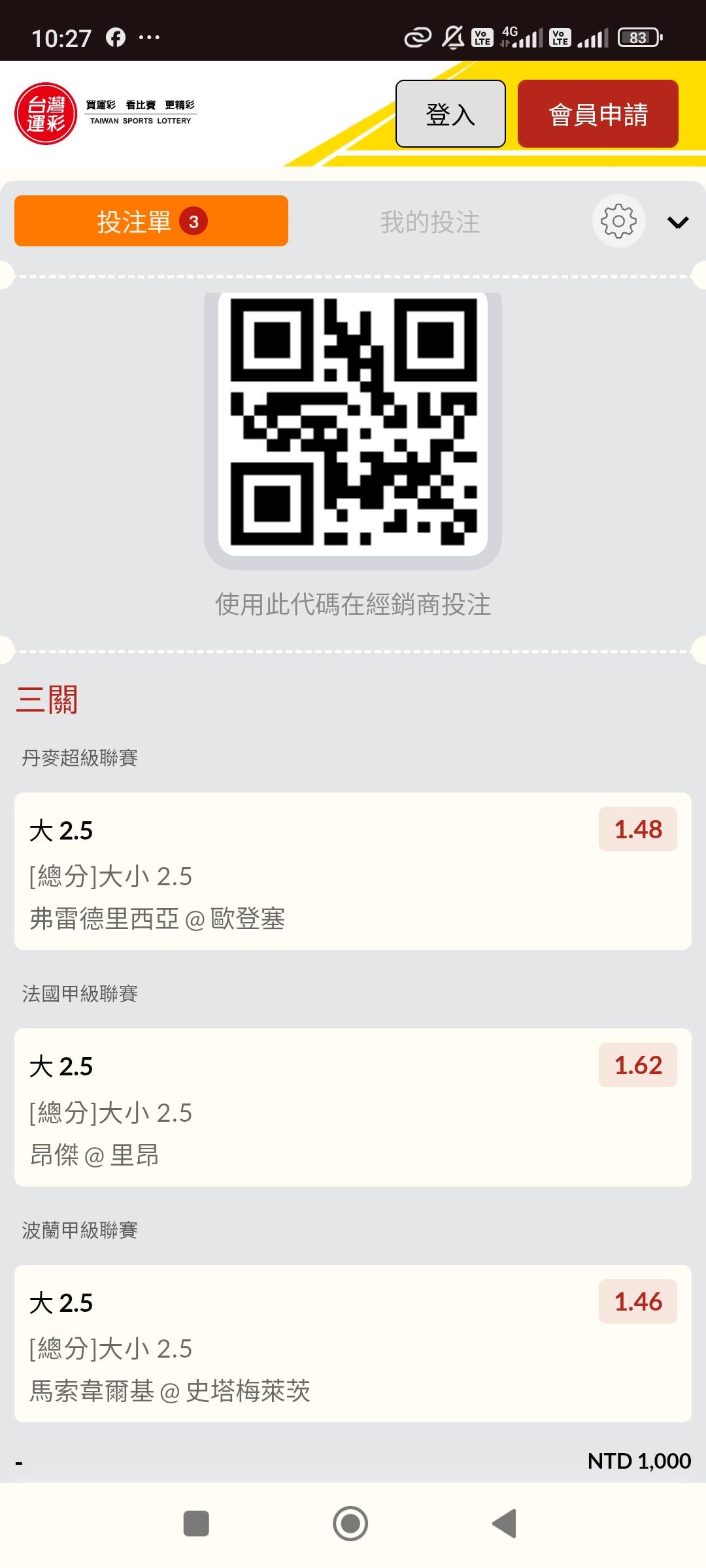Open the bet slip settings gear
The height and width of the screenshot is (1568, 706).
click(618, 221)
